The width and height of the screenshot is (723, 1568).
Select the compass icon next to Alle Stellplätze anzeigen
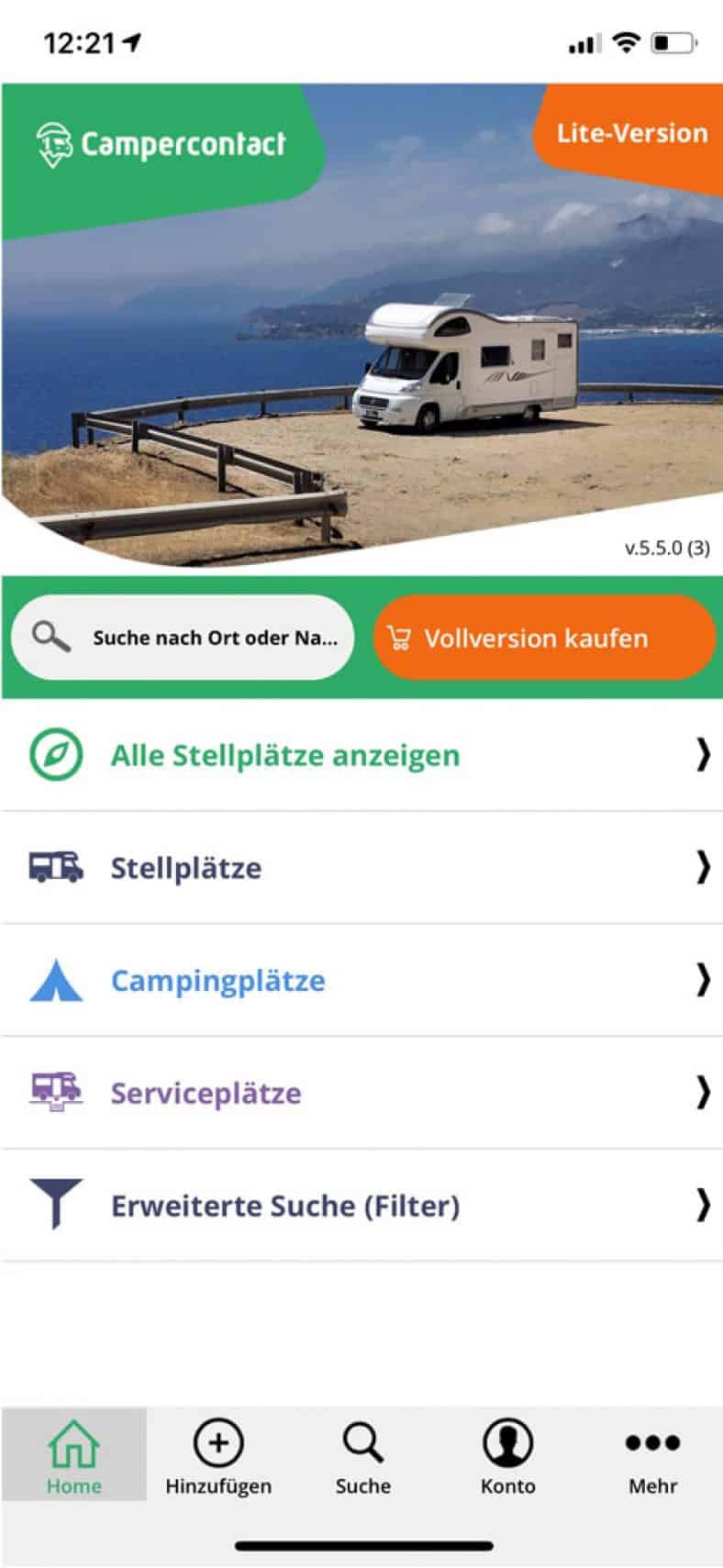coord(55,756)
